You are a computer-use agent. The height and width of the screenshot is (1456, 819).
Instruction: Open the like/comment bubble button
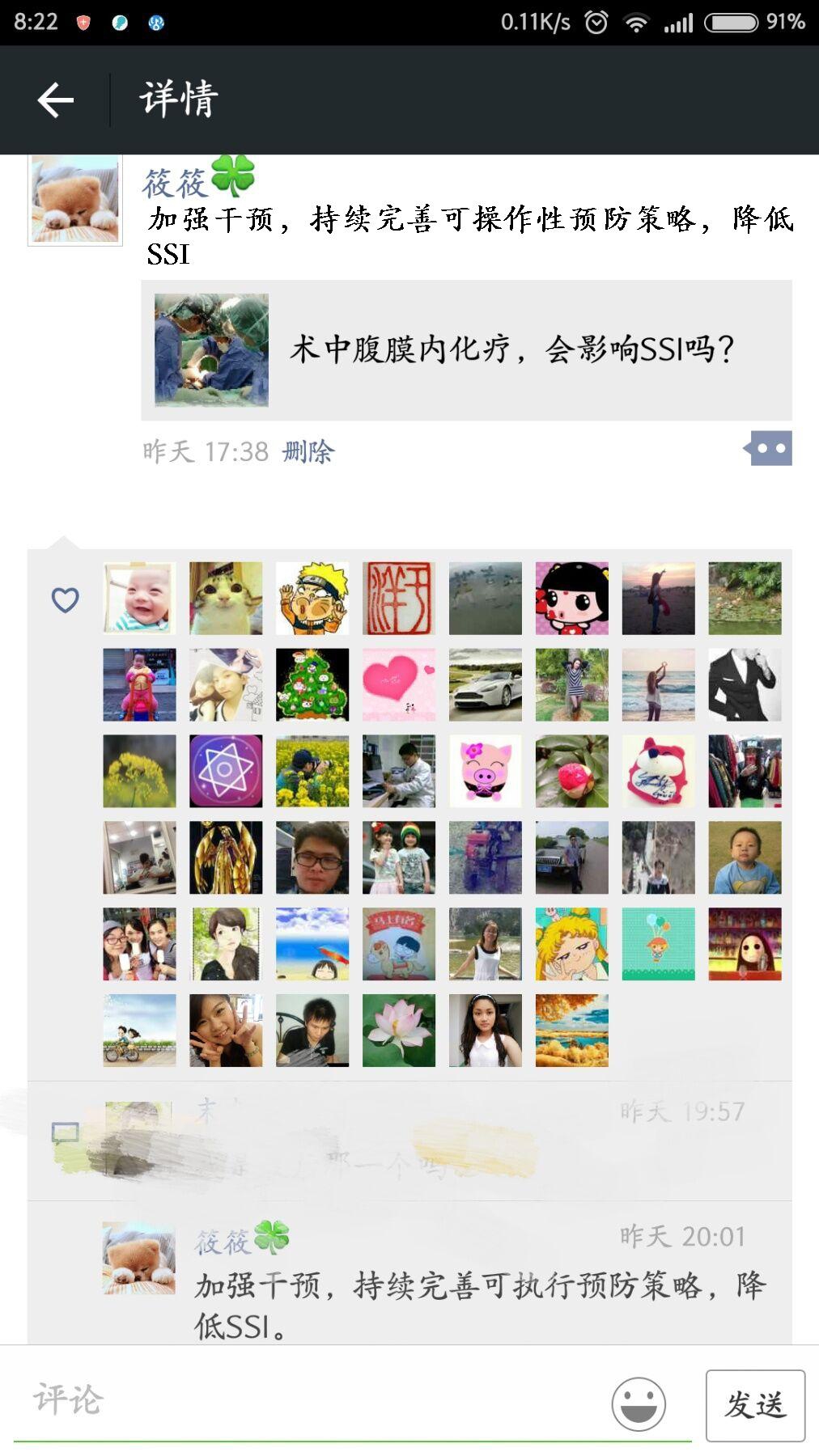(768, 448)
